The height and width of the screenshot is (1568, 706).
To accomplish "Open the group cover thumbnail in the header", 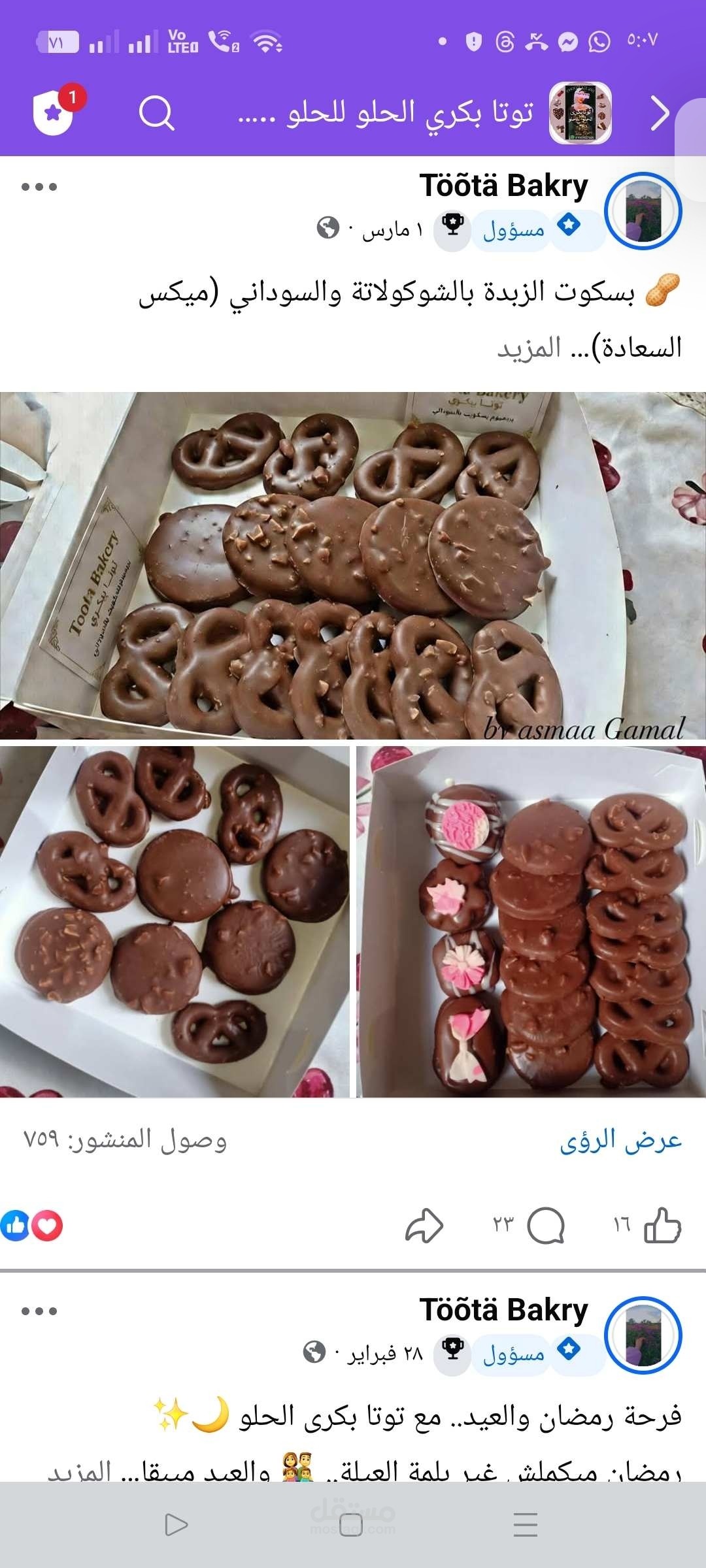I will pos(580,113).
